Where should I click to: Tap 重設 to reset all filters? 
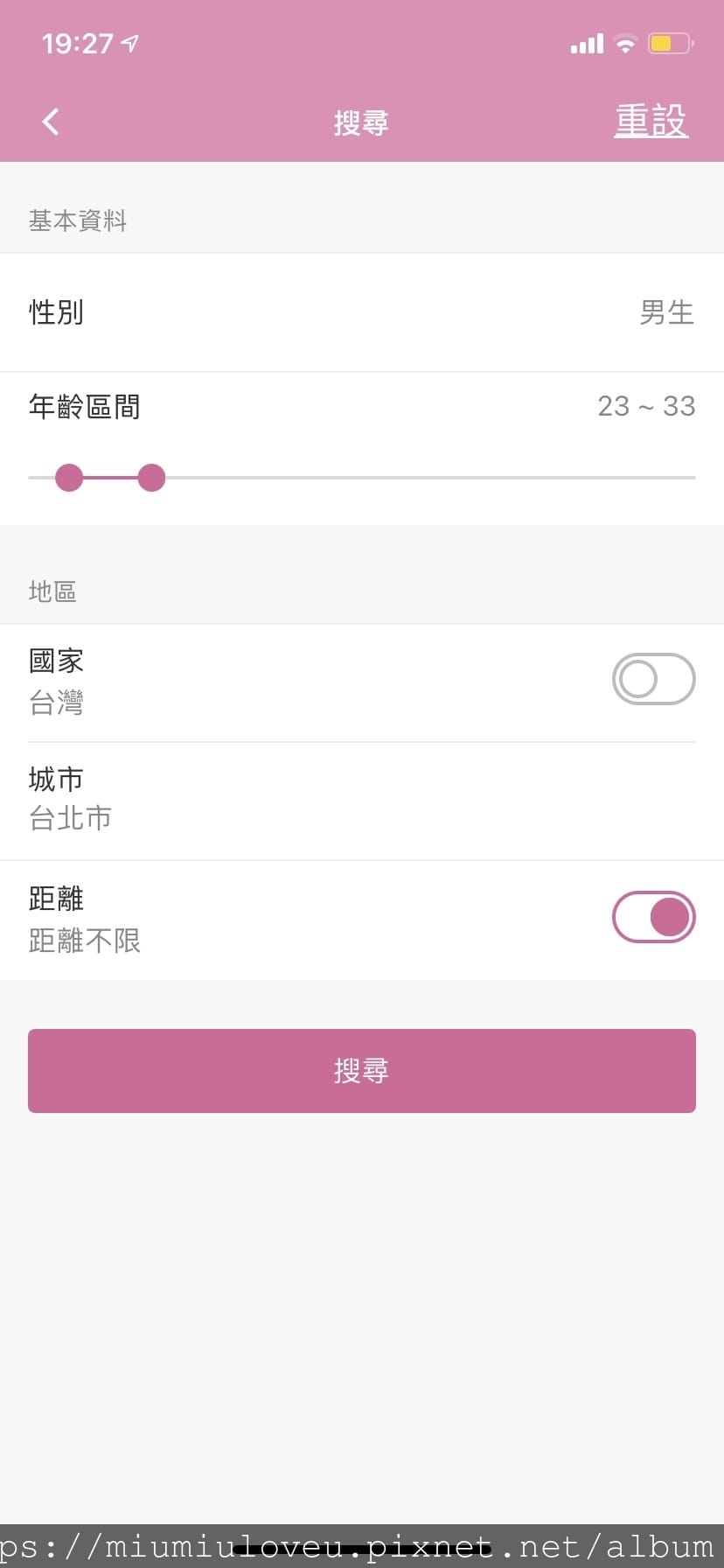[651, 122]
